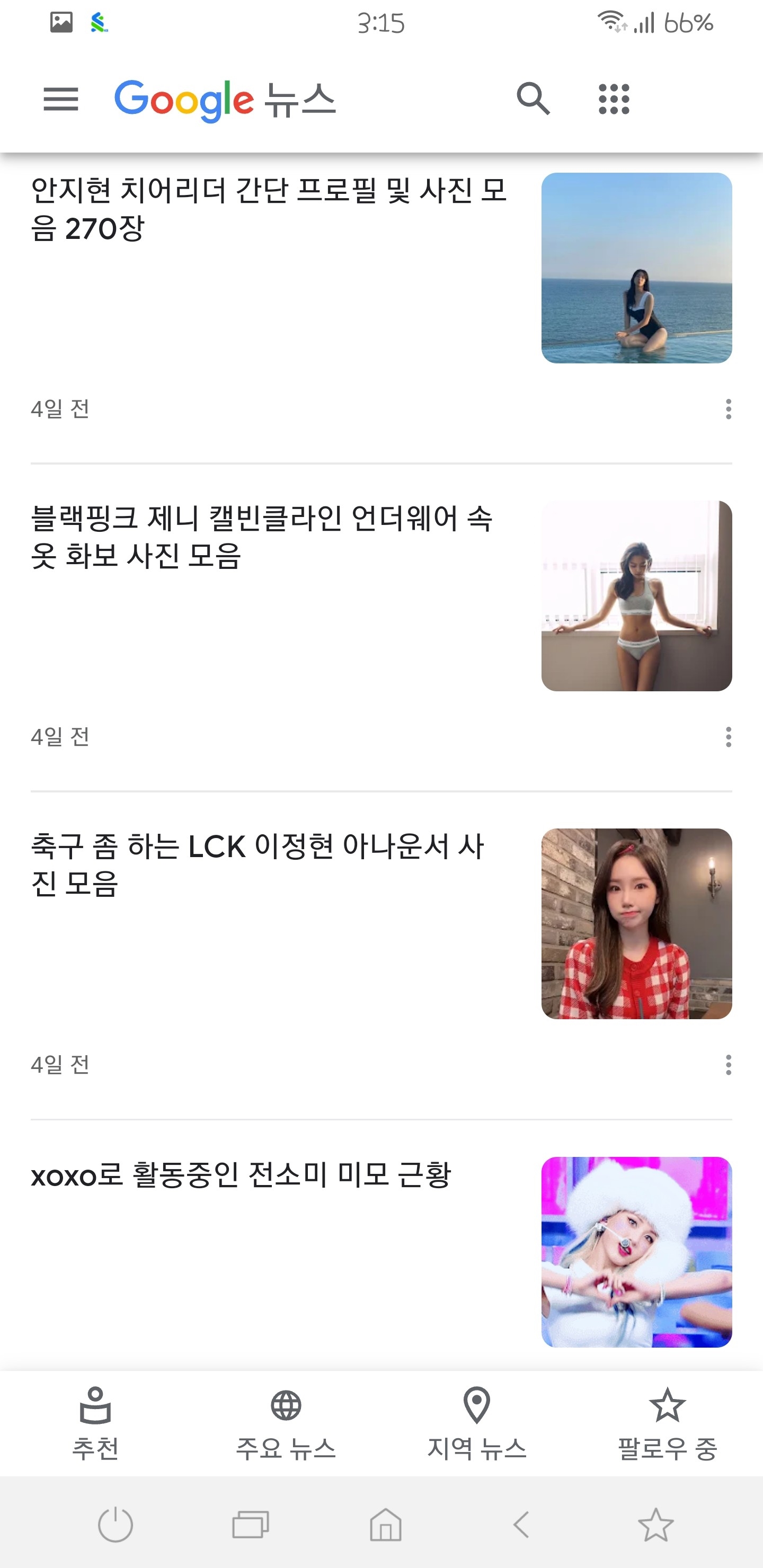
Task: Open the search magnifier icon
Action: coord(533,99)
